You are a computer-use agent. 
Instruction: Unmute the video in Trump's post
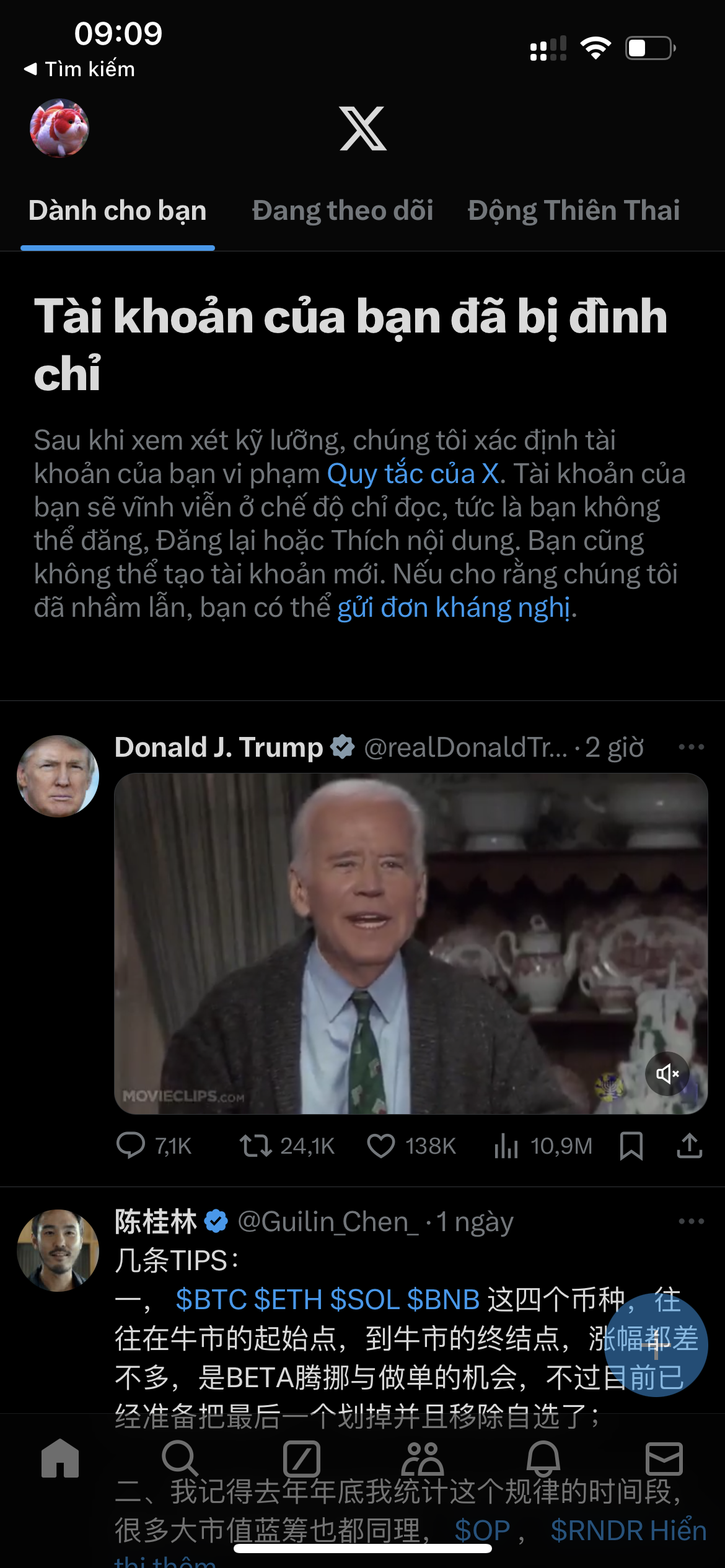tap(667, 1074)
